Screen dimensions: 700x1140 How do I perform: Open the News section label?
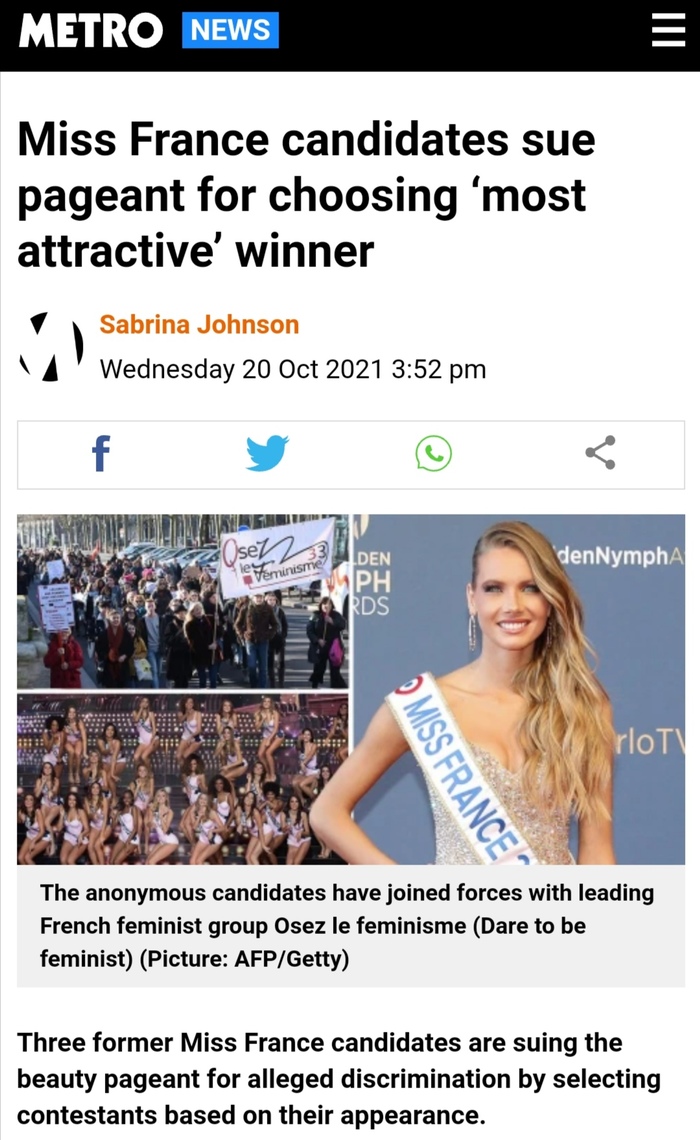click(230, 31)
